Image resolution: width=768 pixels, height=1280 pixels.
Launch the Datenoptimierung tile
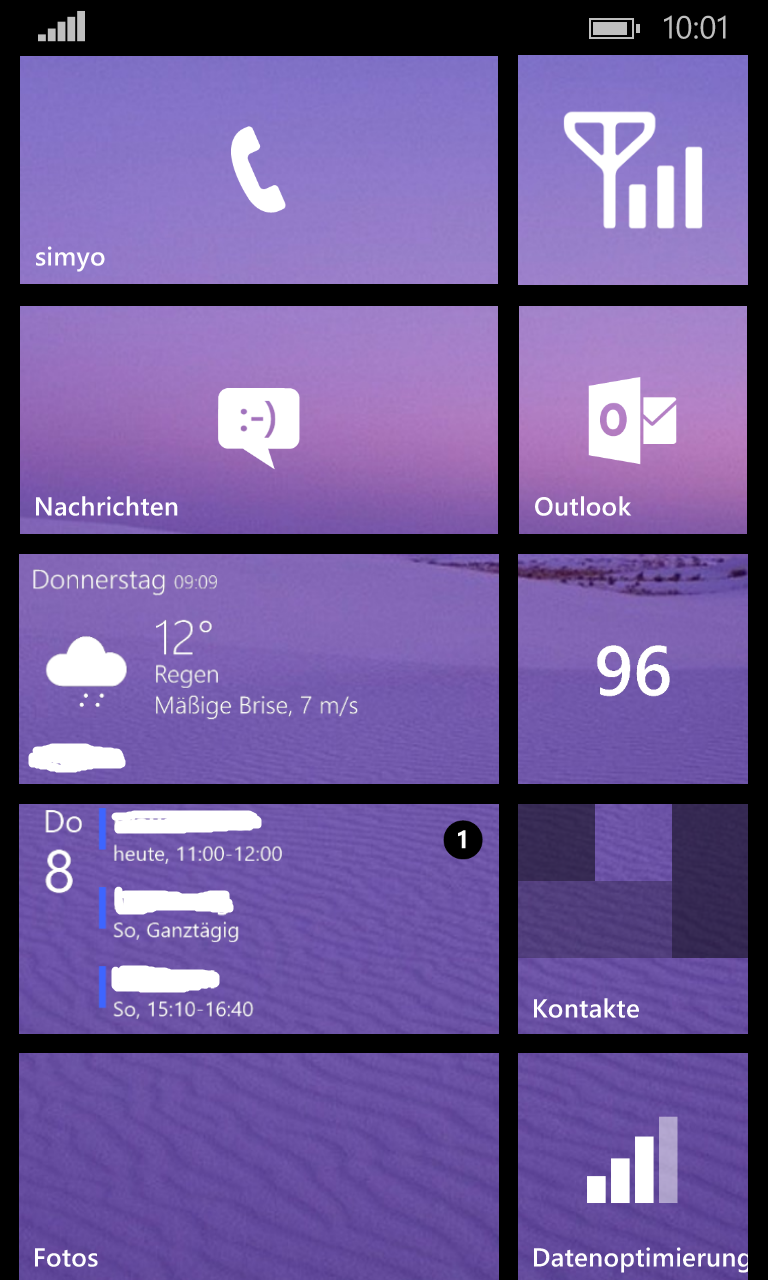(633, 1166)
